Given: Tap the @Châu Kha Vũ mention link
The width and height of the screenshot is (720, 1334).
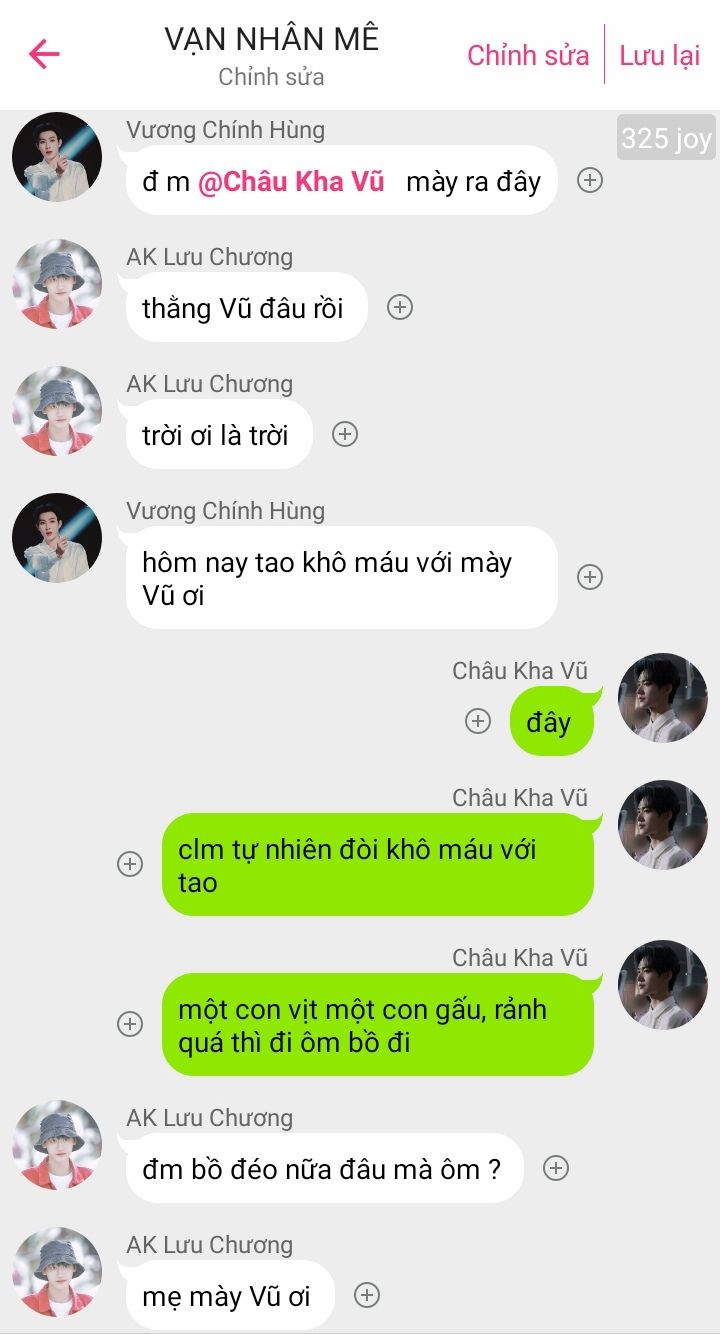Looking at the screenshot, I should tap(291, 182).
